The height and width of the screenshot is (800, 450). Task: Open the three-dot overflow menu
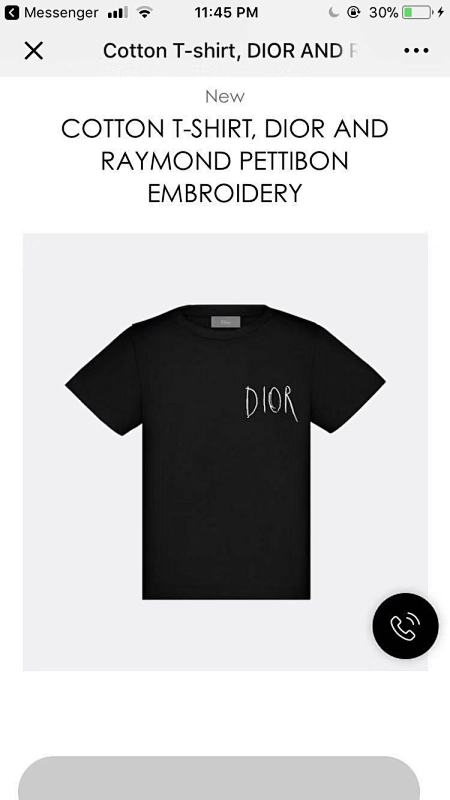tap(416, 51)
